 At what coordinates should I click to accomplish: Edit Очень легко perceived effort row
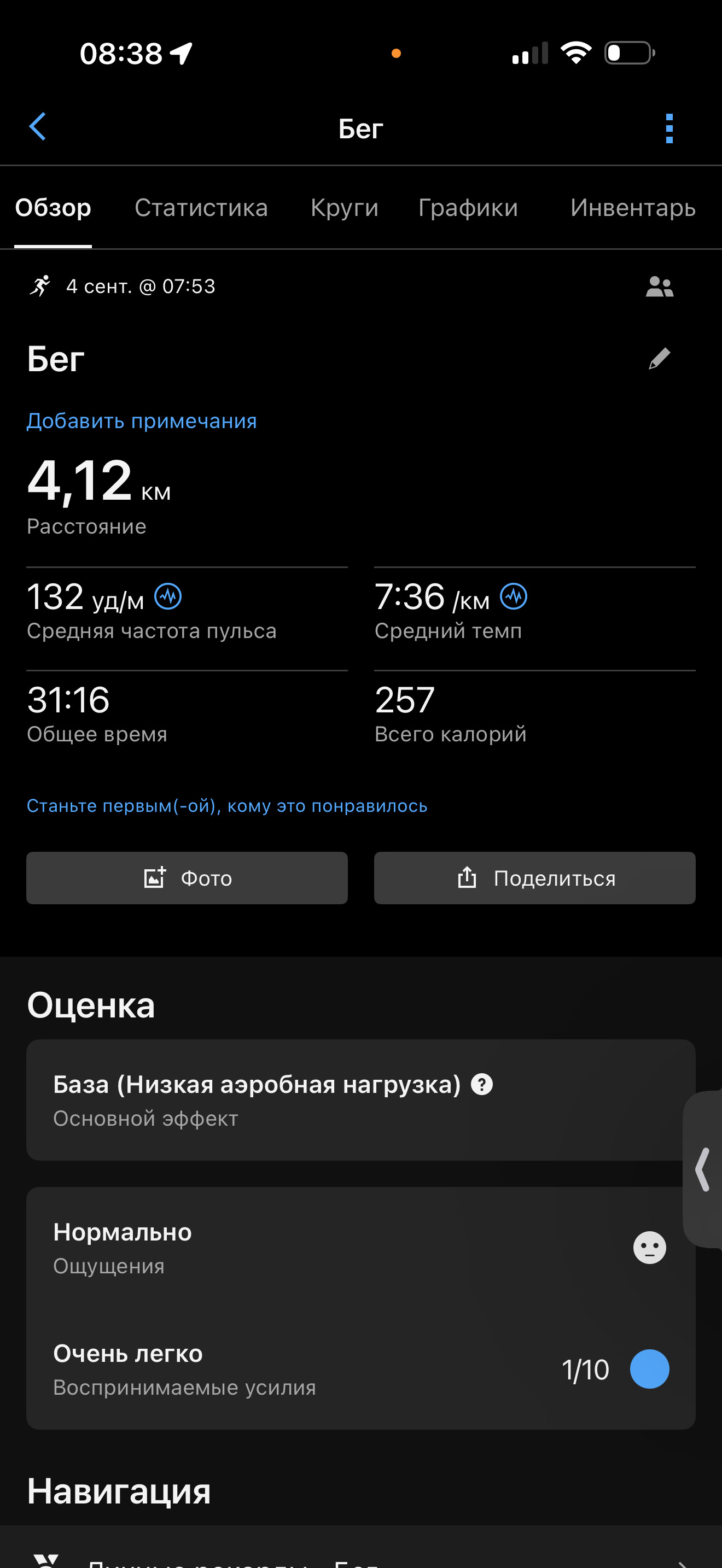pos(360,1370)
